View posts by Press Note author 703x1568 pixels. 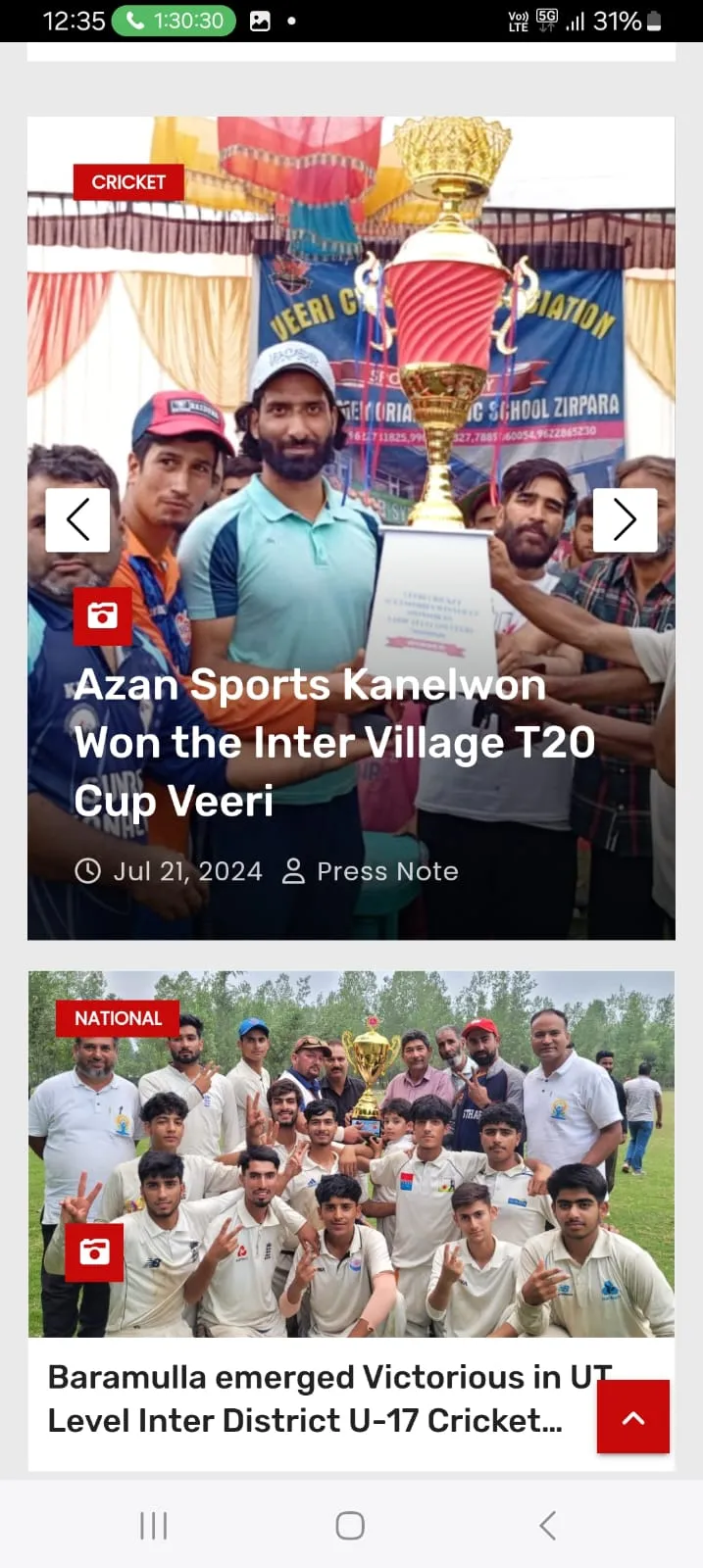(386, 871)
